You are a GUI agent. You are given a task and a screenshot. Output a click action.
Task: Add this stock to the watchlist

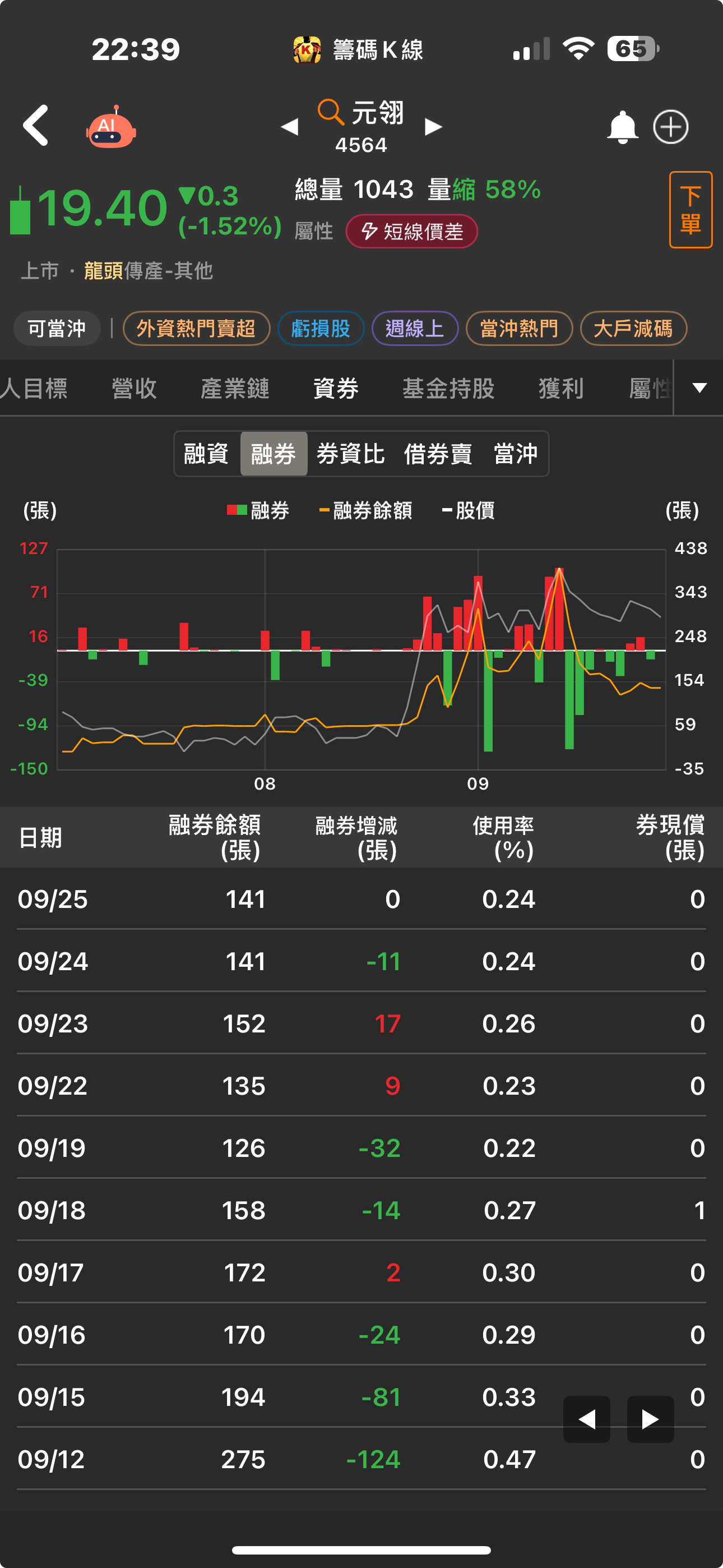(x=671, y=127)
